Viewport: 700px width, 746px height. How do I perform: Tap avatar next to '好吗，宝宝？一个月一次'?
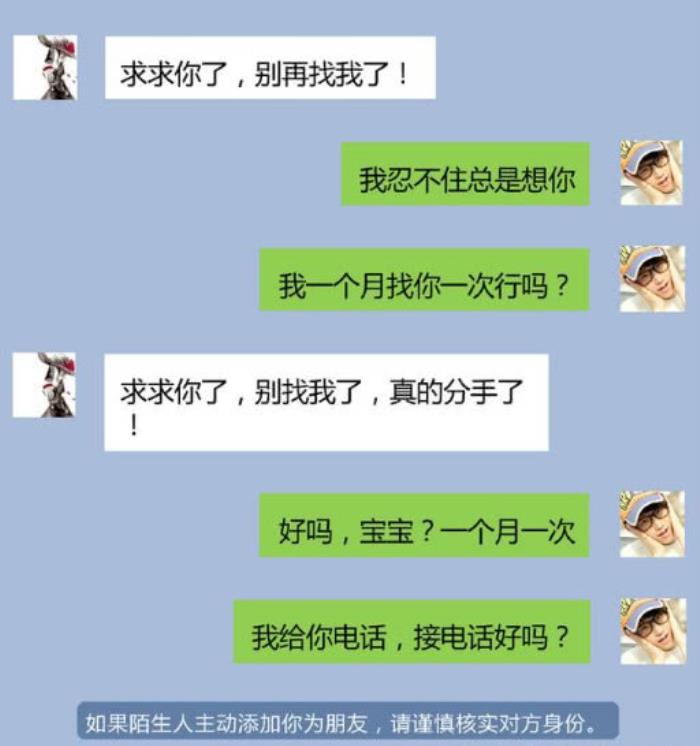652,524
